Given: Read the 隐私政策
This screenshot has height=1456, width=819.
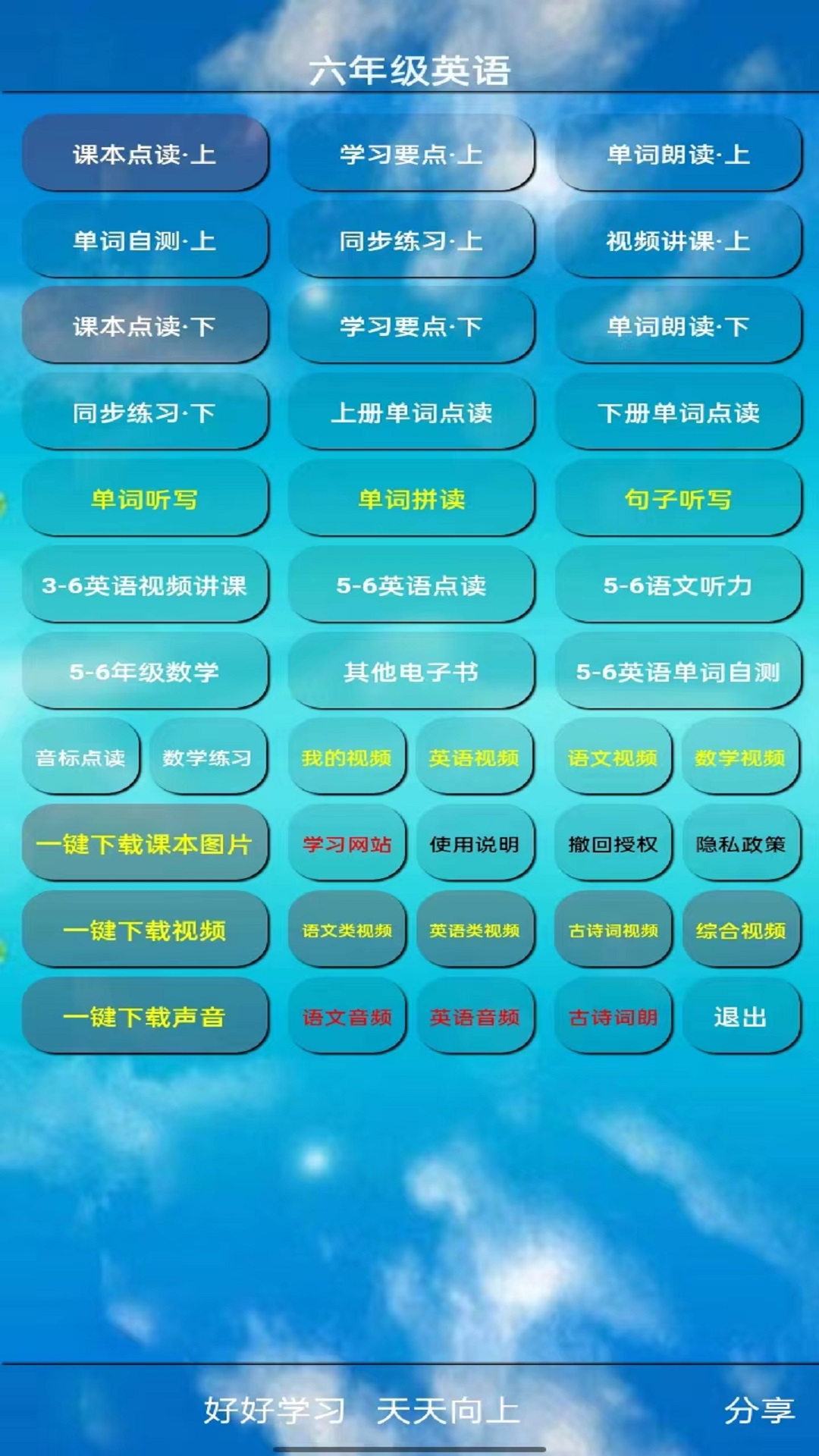Looking at the screenshot, I should pos(741,844).
